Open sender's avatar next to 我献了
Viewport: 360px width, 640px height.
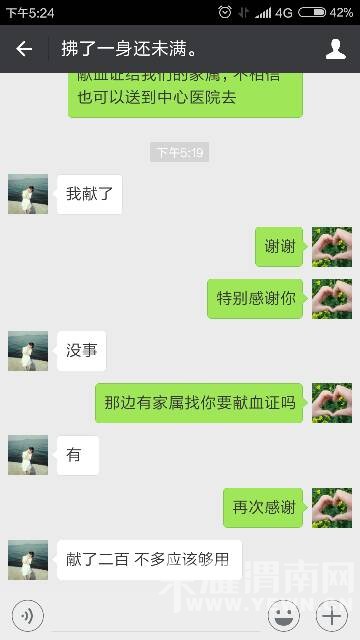coord(28,194)
